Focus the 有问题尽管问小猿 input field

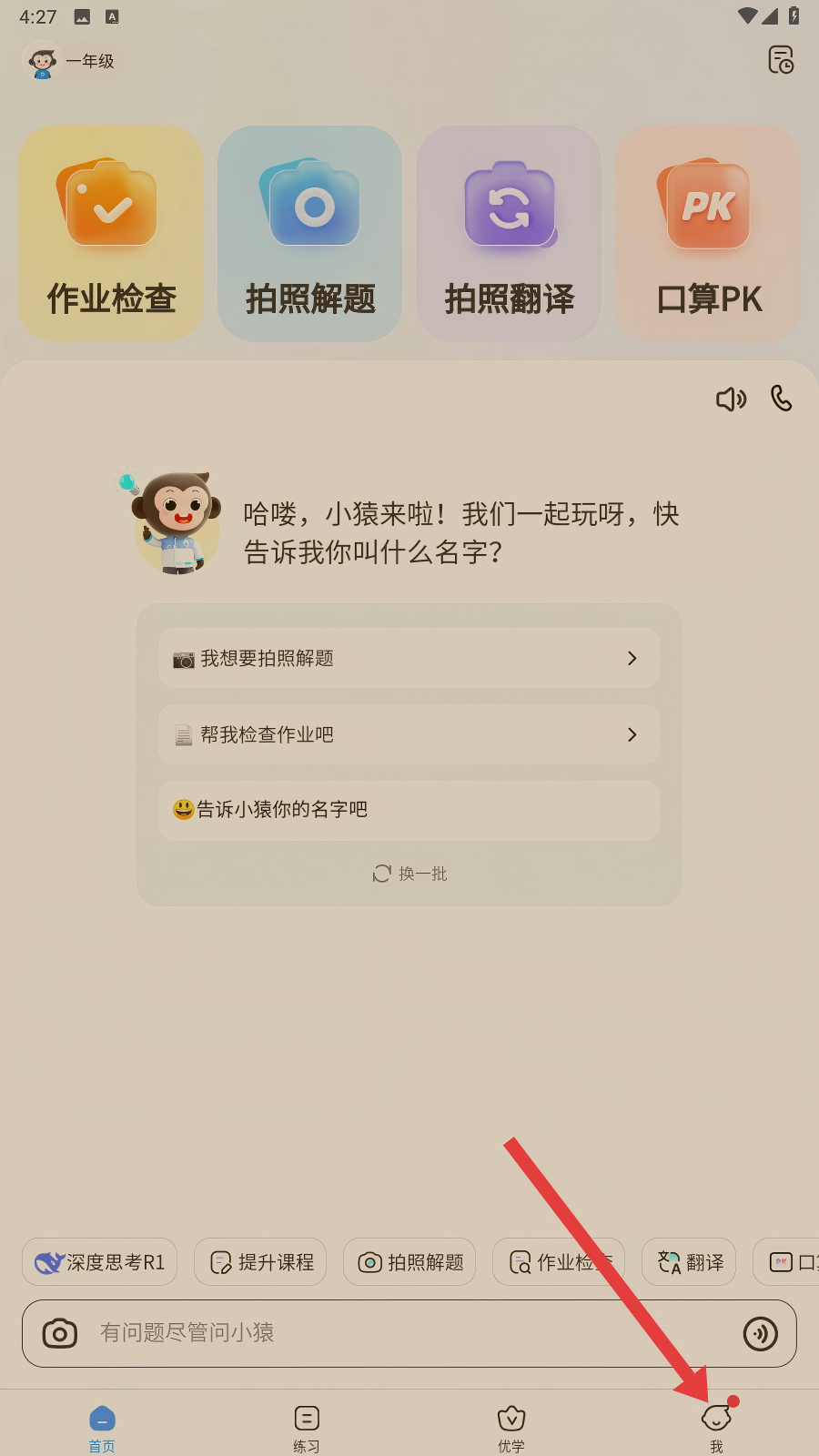coord(400,1334)
